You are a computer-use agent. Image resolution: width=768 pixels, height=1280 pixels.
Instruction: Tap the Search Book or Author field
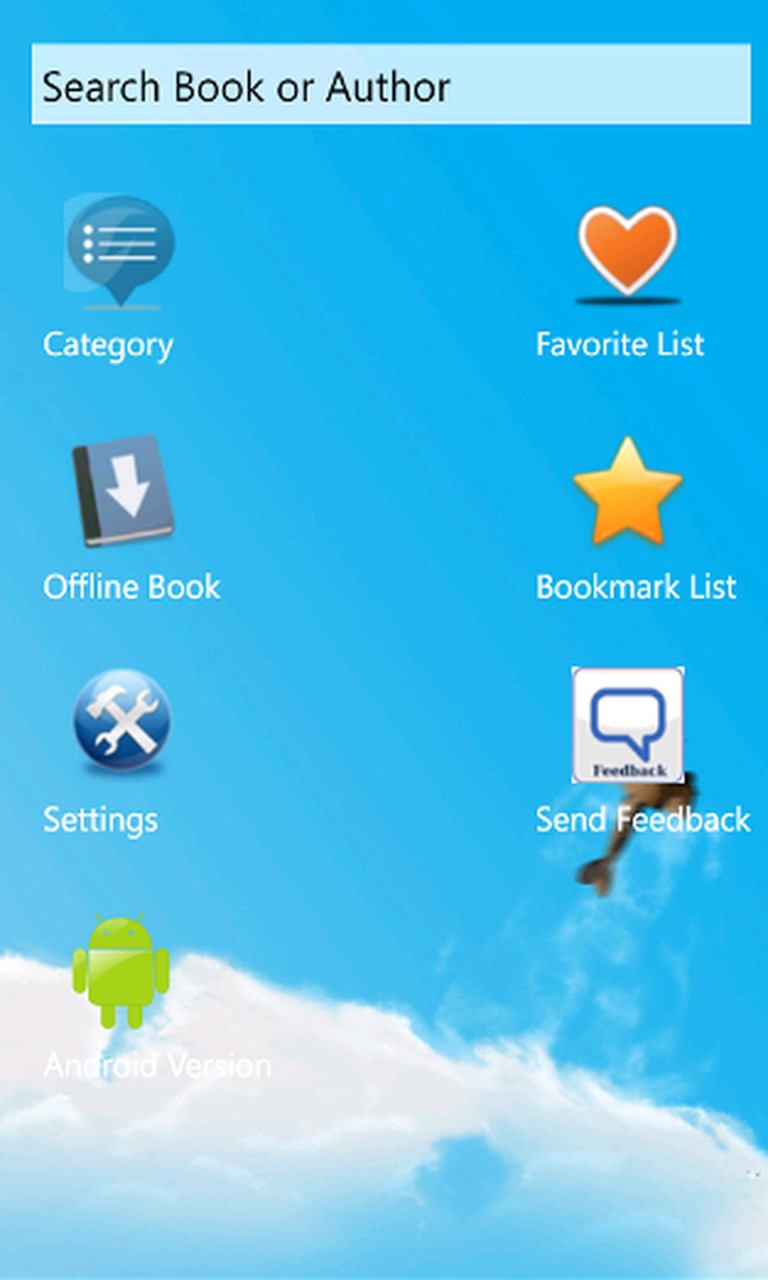coord(390,85)
